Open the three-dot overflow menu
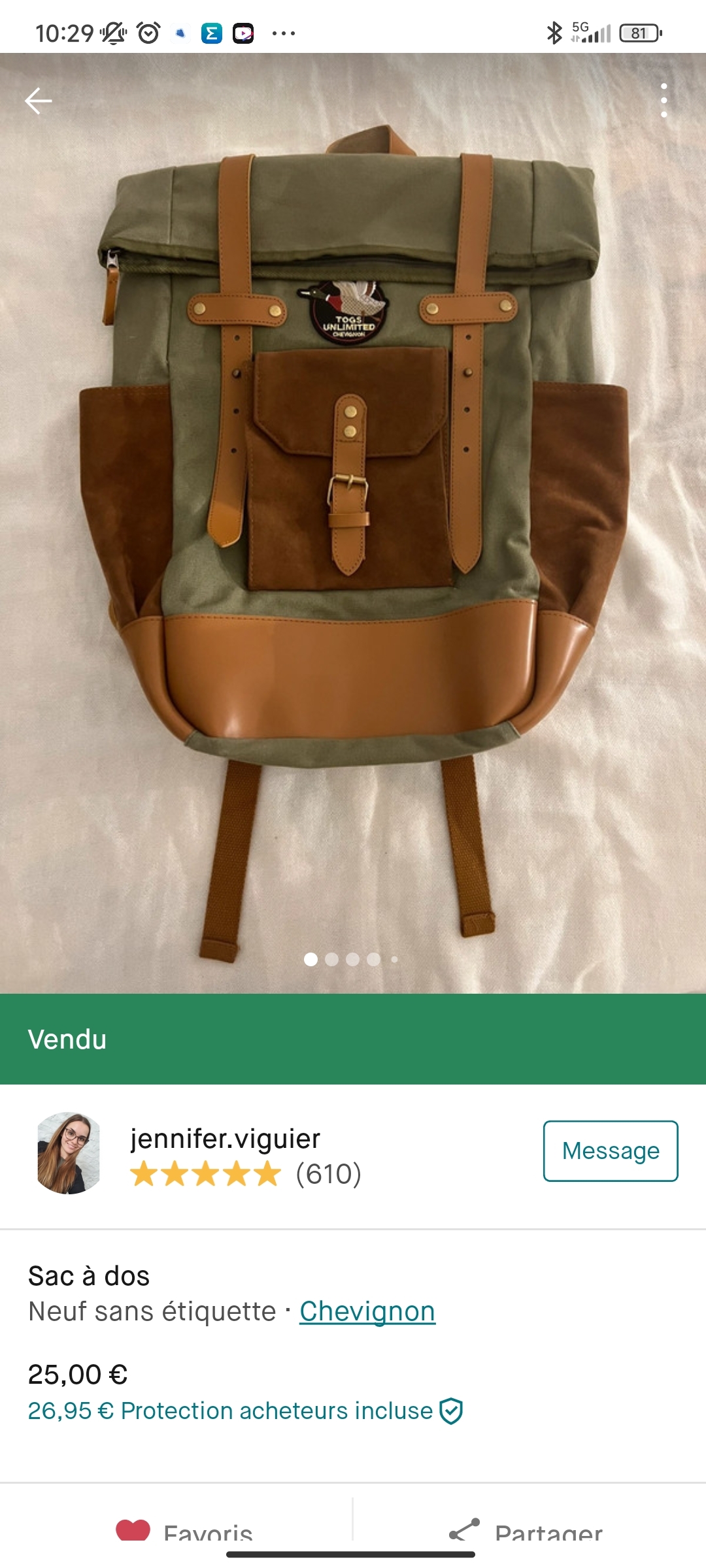Viewport: 706px width, 1568px height. (664, 101)
